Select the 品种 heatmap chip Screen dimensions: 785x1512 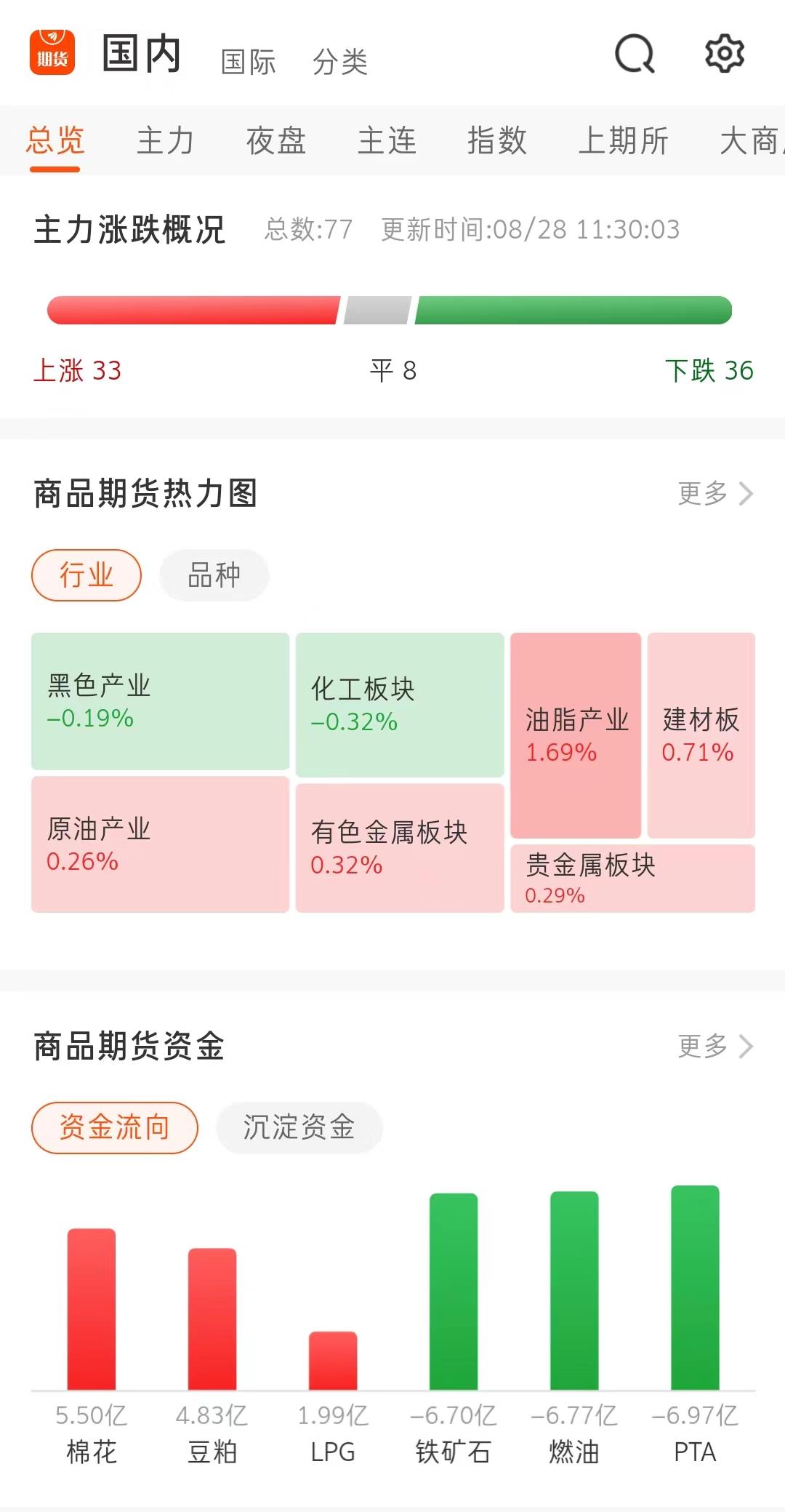[x=214, y=575]
